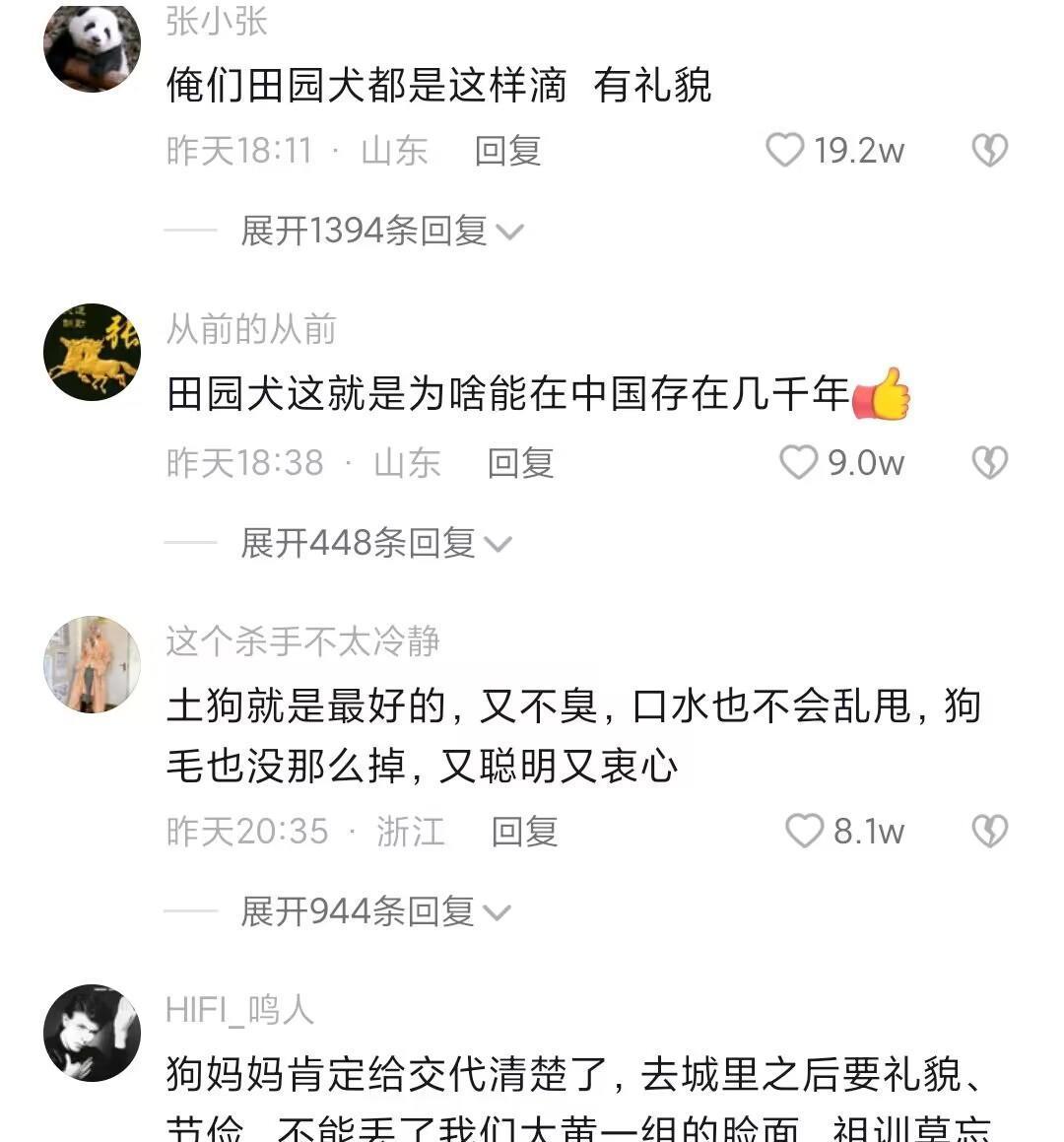Reply to 从前的从前's comment
Screen dimensions: 1064x1142
pos(520,463)
